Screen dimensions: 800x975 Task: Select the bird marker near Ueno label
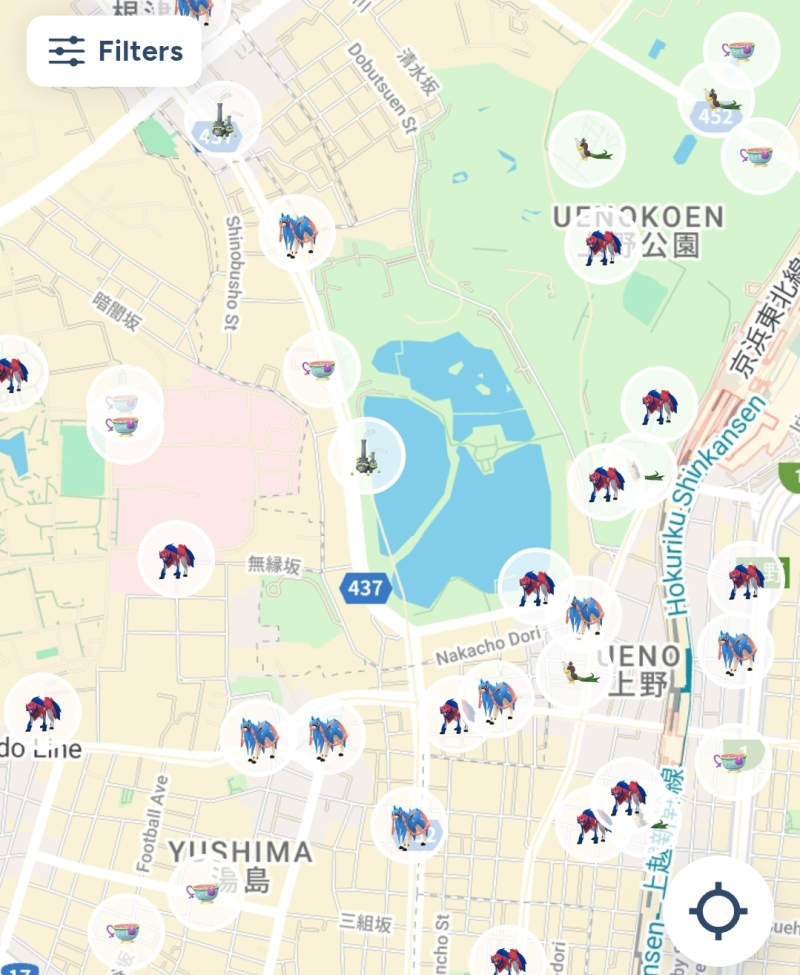[x=574, y=671]
